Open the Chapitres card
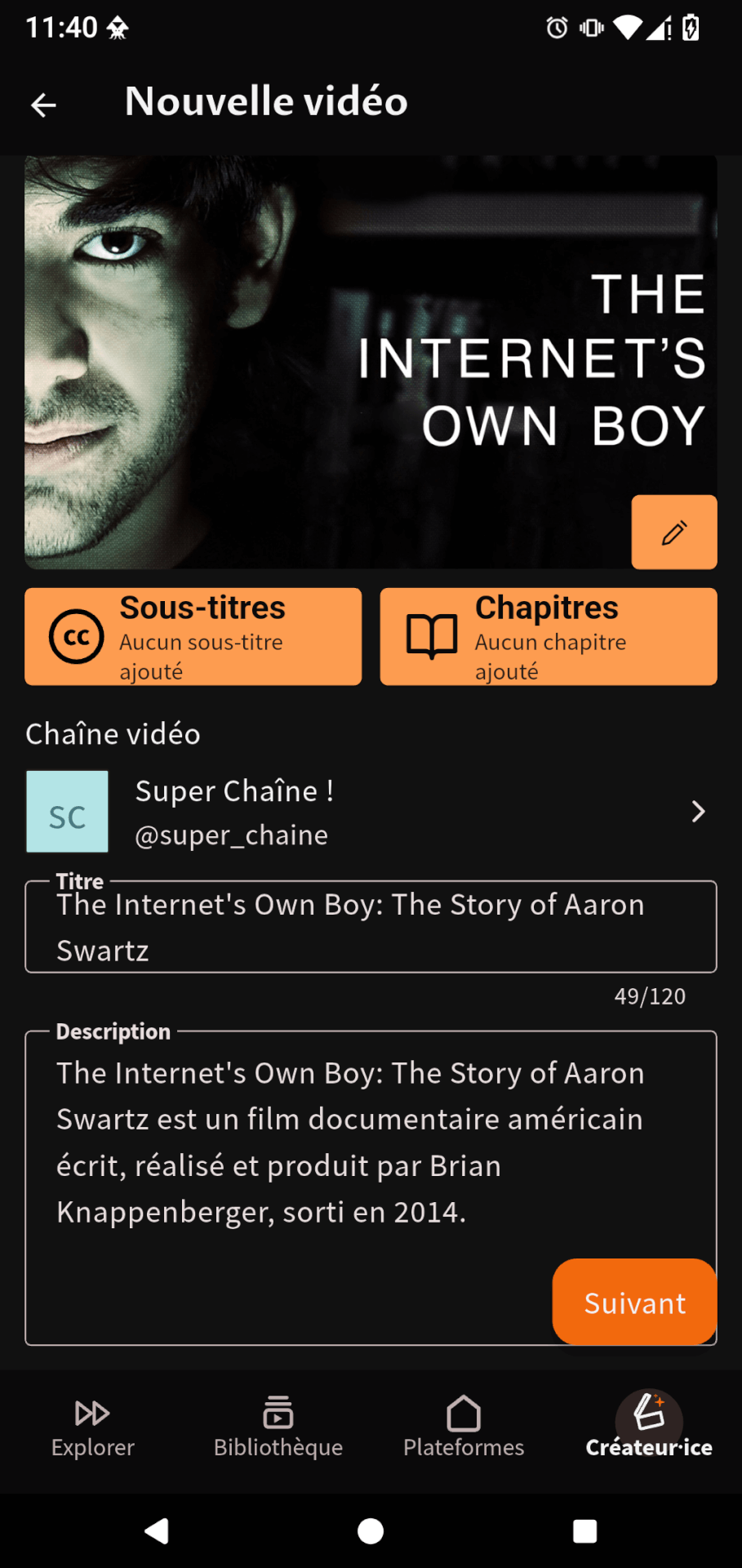Image resolution: width=742 pixels, height=1568 pixels. pos(548,637)
